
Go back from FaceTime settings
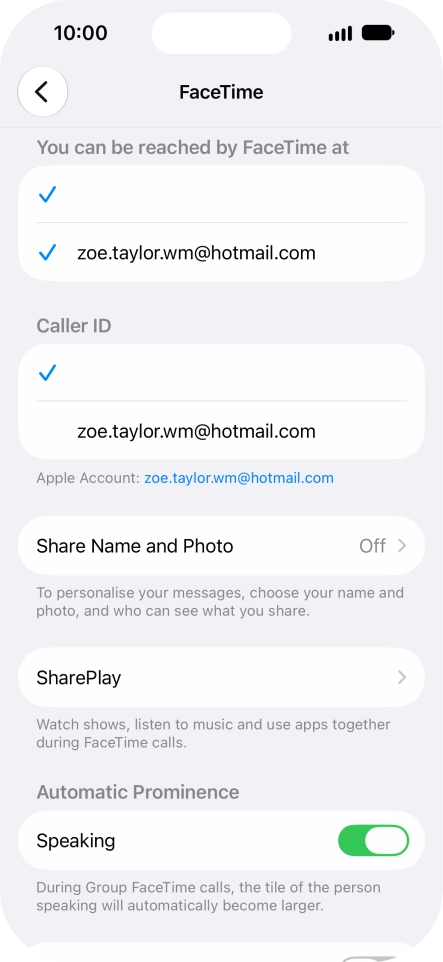[x=42, y=92]
